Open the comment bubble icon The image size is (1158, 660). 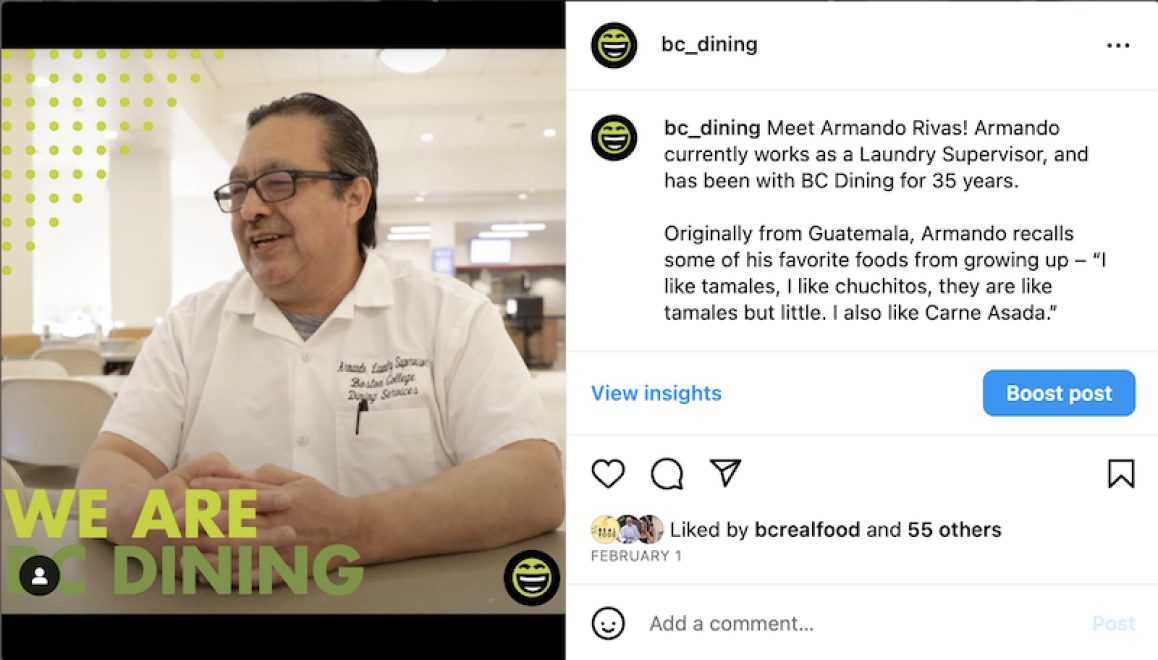[667, 473]
